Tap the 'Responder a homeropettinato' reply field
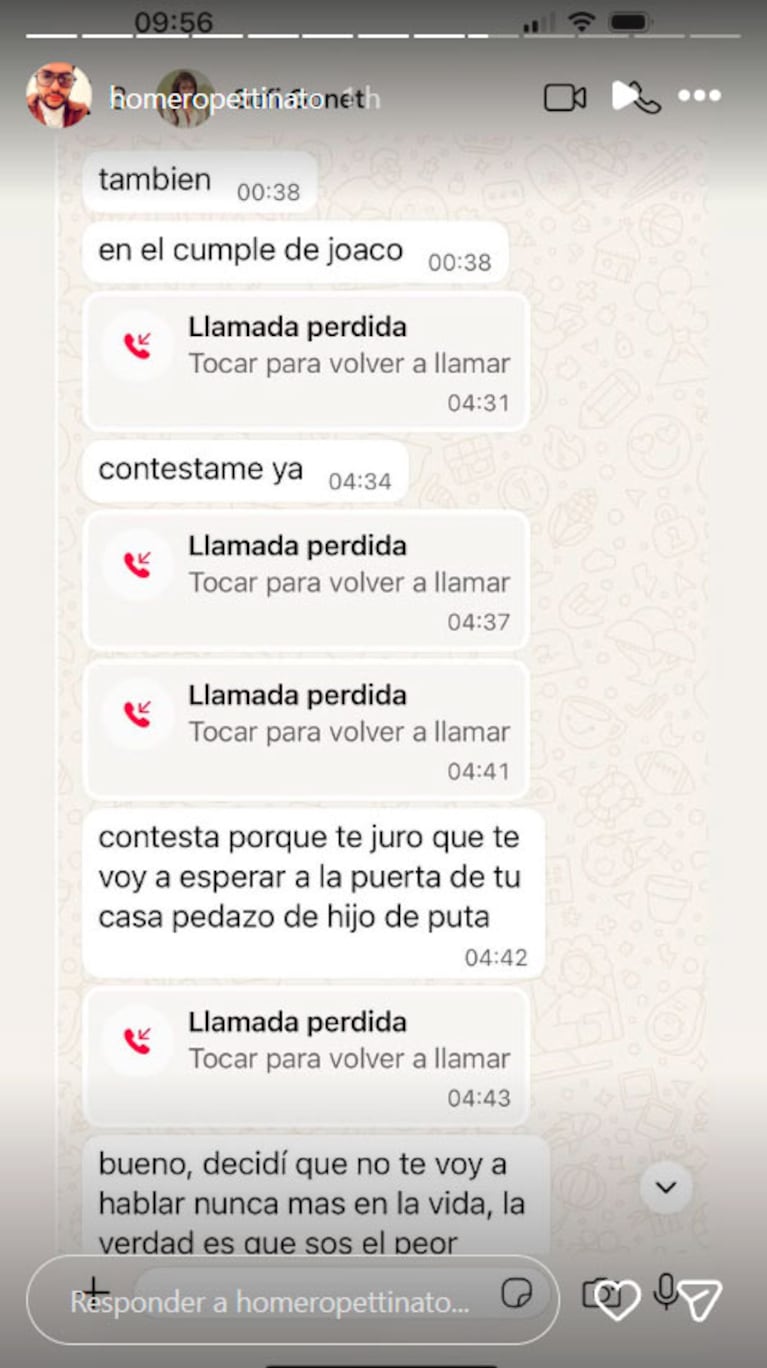The height and width of the screenshot is (1368, 767). tap(300, 1297)
